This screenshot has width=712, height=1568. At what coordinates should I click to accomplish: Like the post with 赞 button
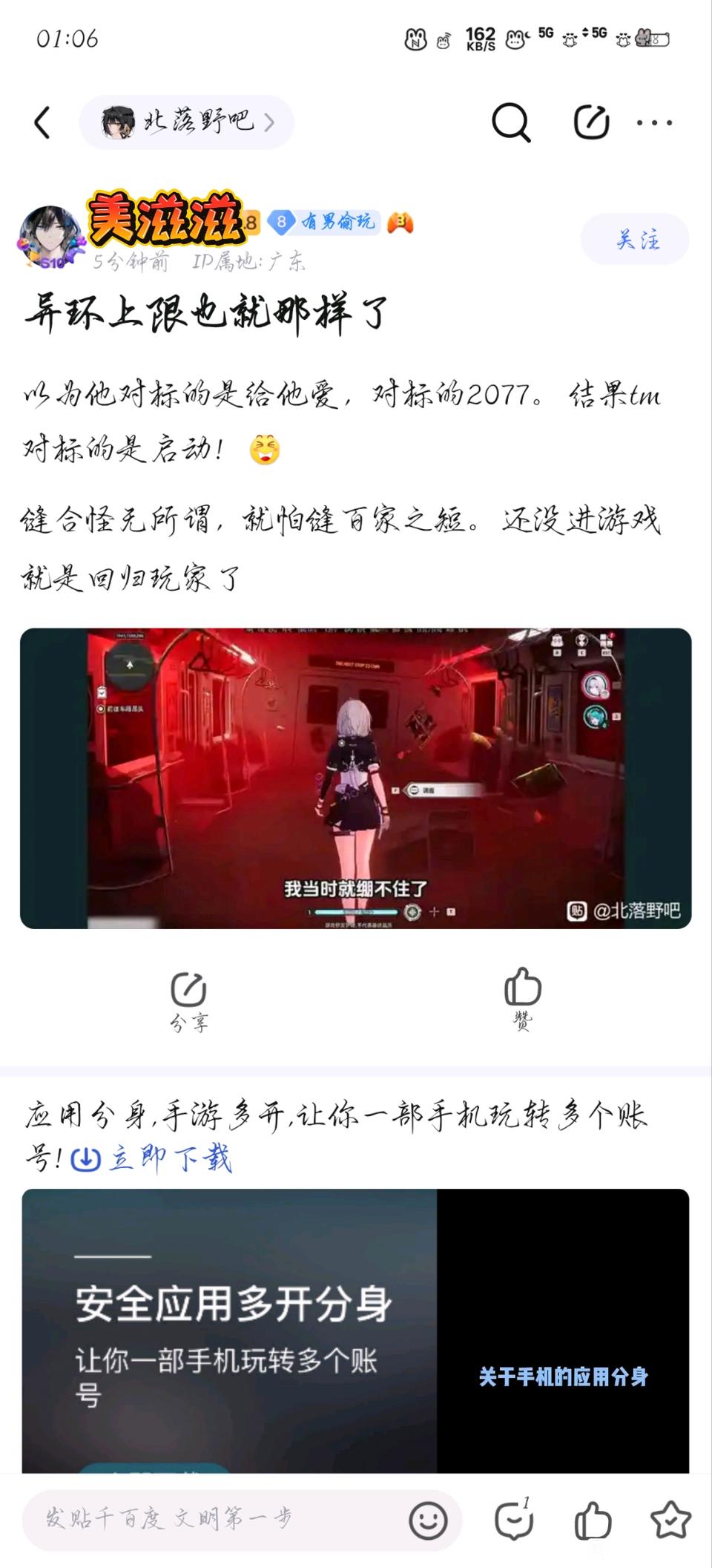[x=523, y=999]
